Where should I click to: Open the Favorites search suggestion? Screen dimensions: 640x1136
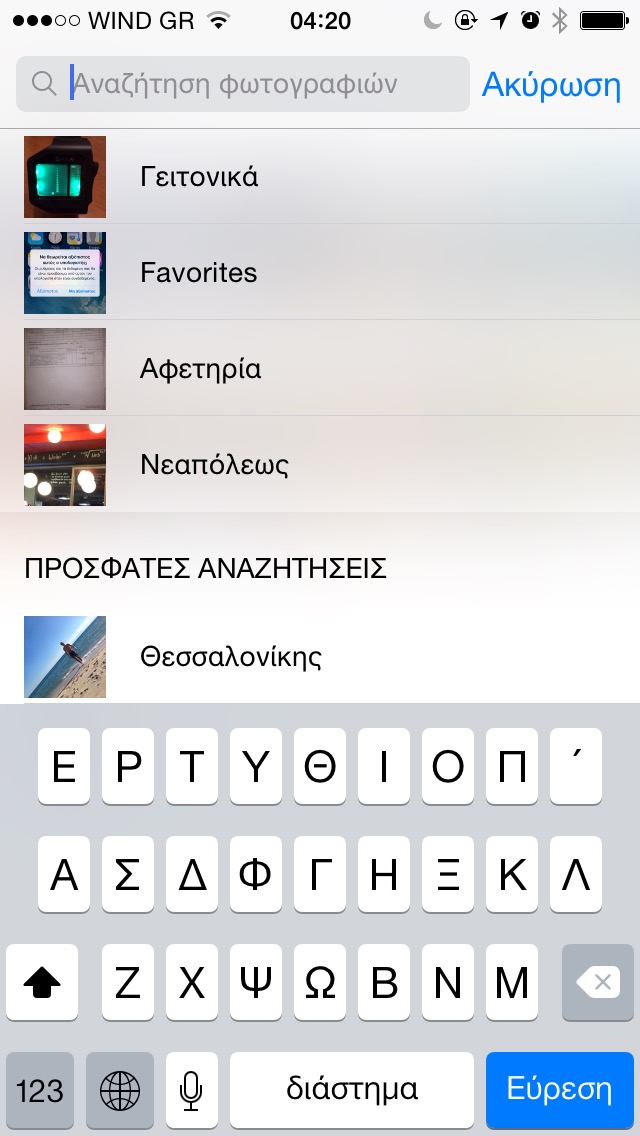pyautogui.click(x=320, y=273)
